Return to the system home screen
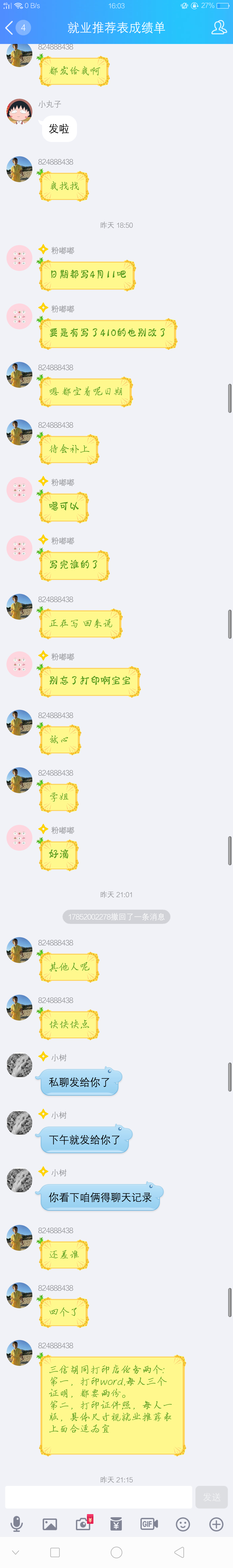Screen dimensions: 233x1568 click(x=116, y=1552)
